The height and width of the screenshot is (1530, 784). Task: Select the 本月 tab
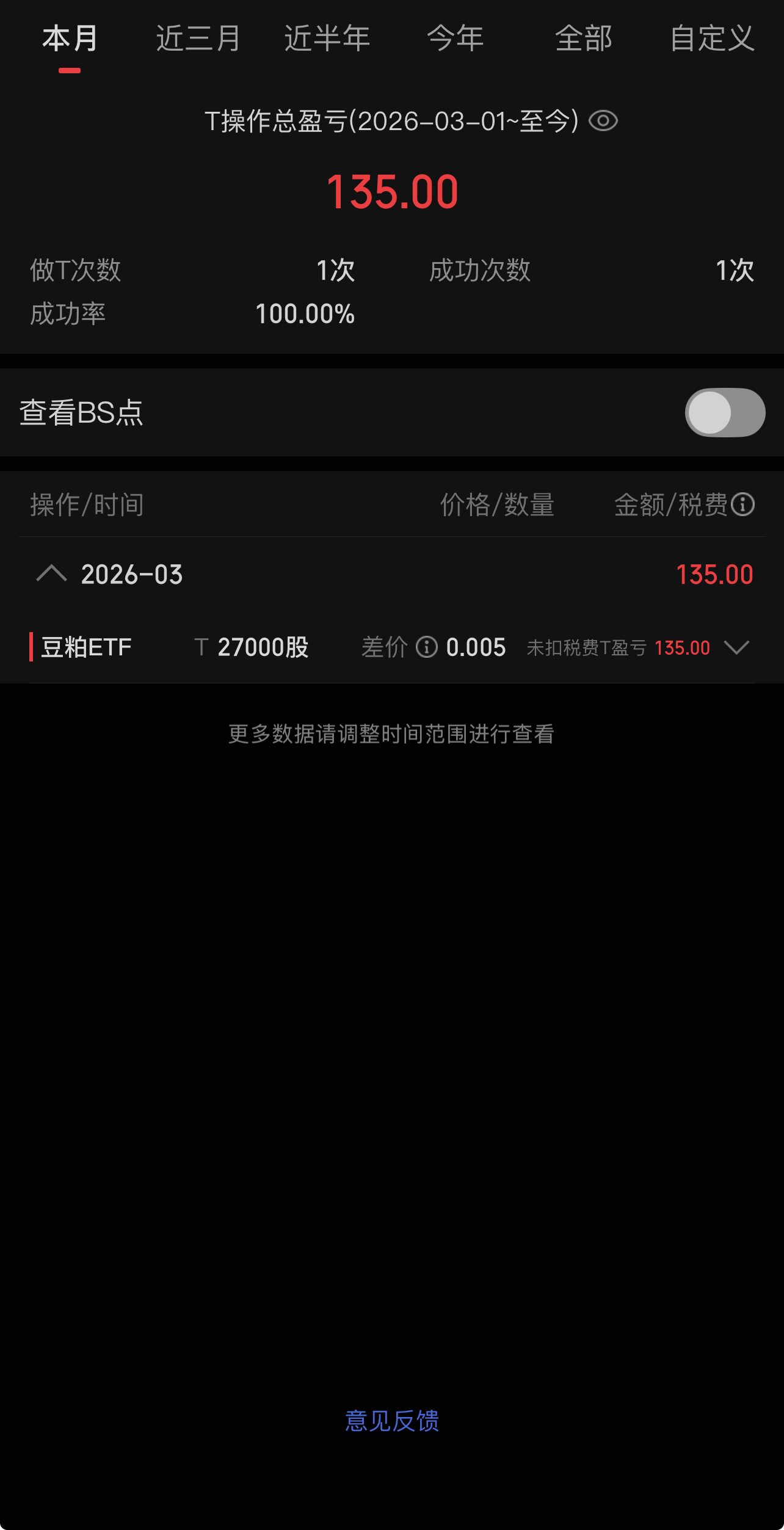[70, 38]
